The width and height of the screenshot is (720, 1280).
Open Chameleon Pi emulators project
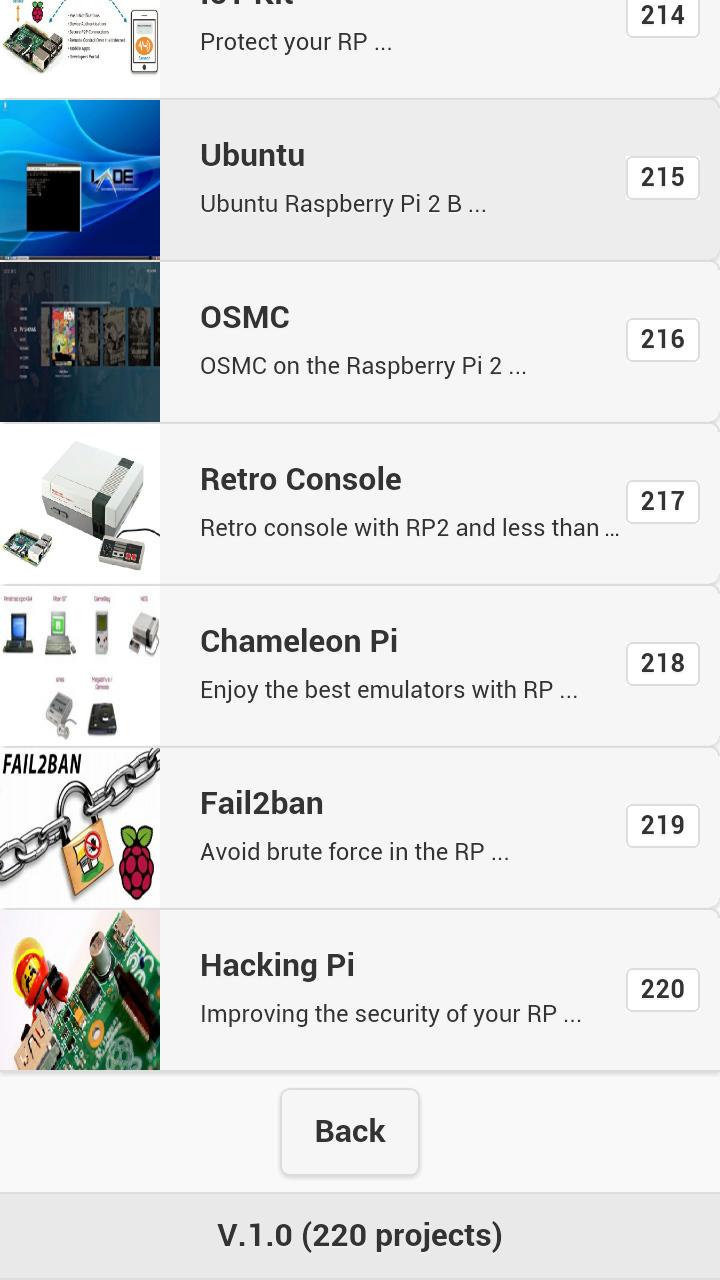point(400,666)
